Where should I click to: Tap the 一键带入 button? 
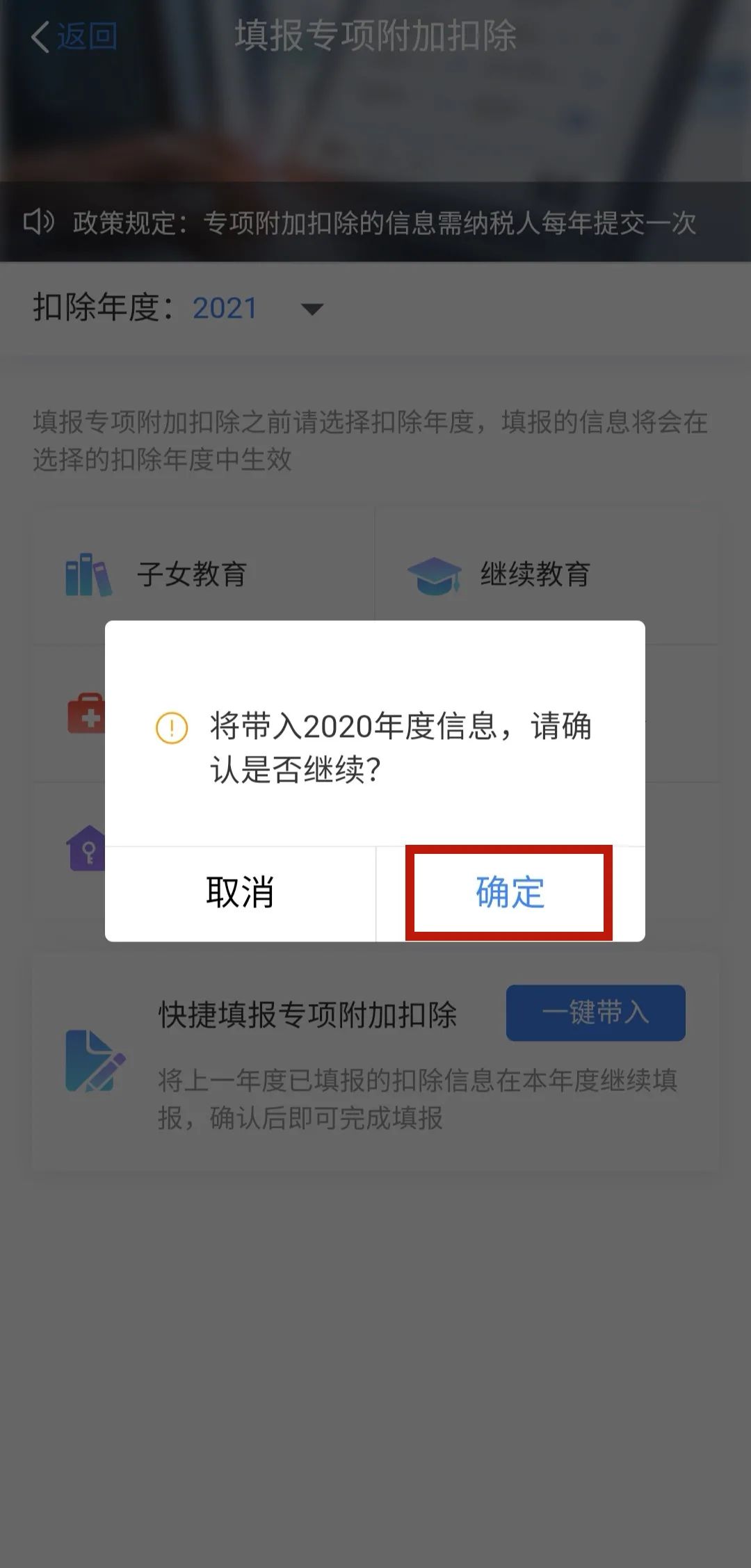click(595, 1012)
